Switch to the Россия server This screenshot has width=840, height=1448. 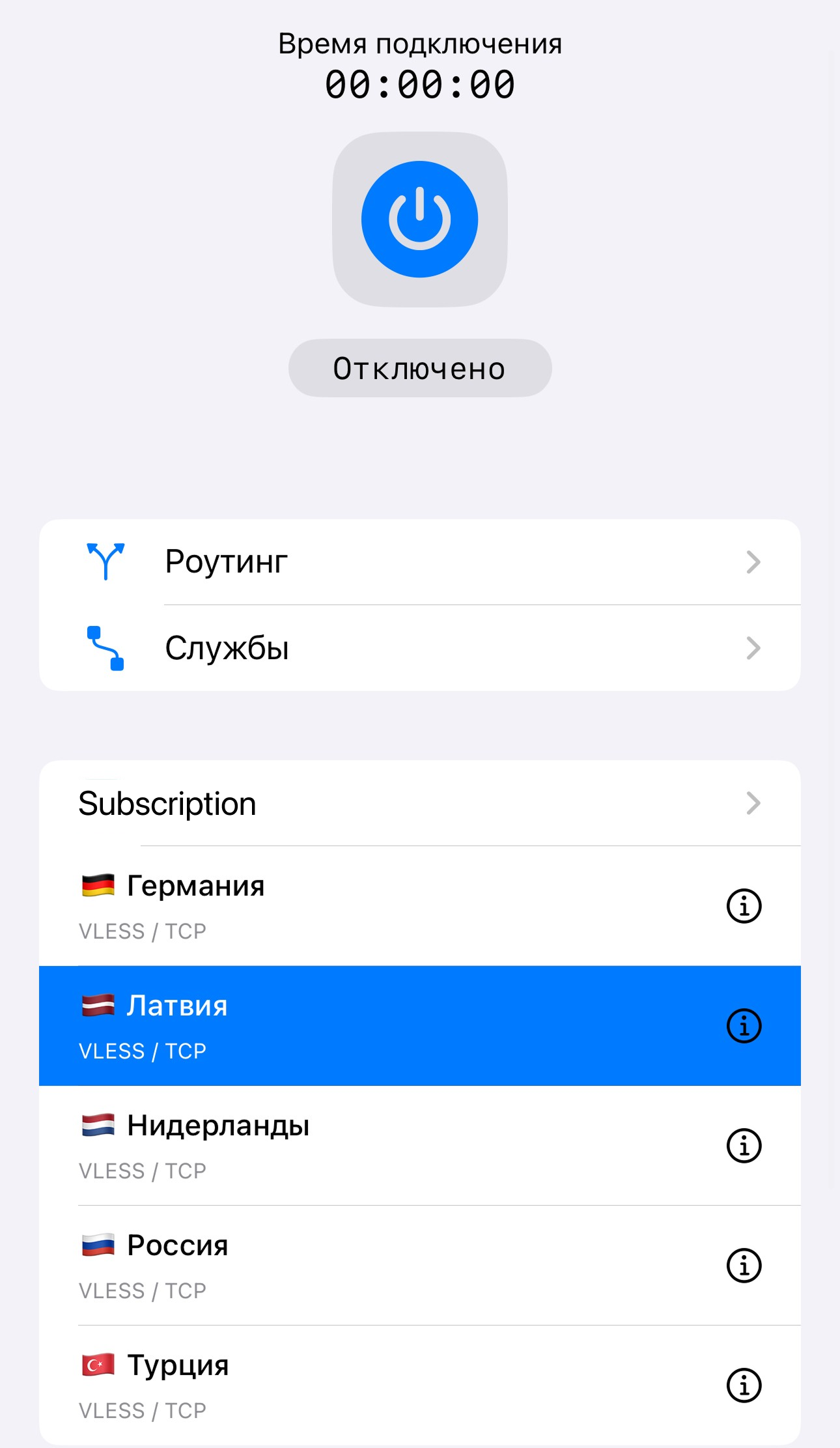326,1266
